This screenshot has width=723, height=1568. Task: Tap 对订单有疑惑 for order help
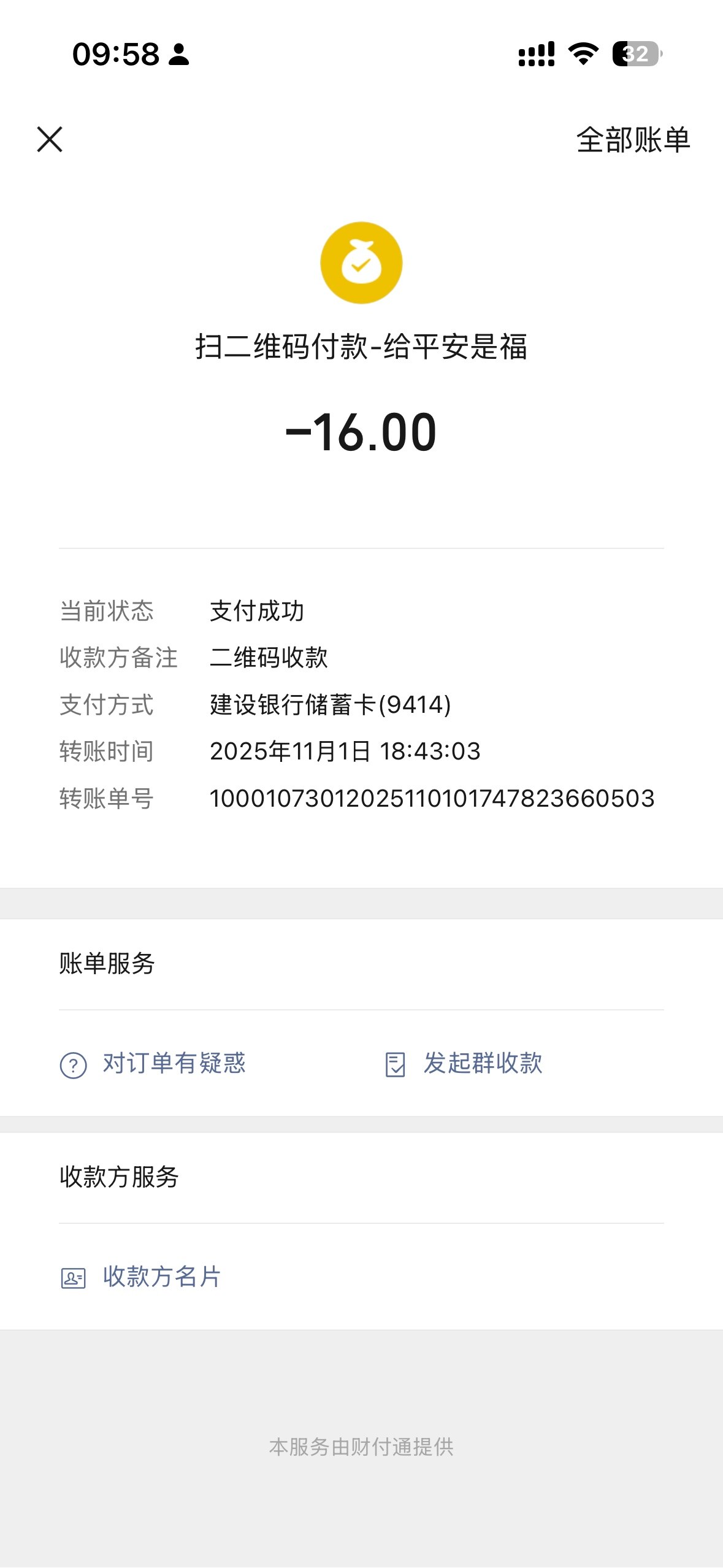(x=153, y=1064)
